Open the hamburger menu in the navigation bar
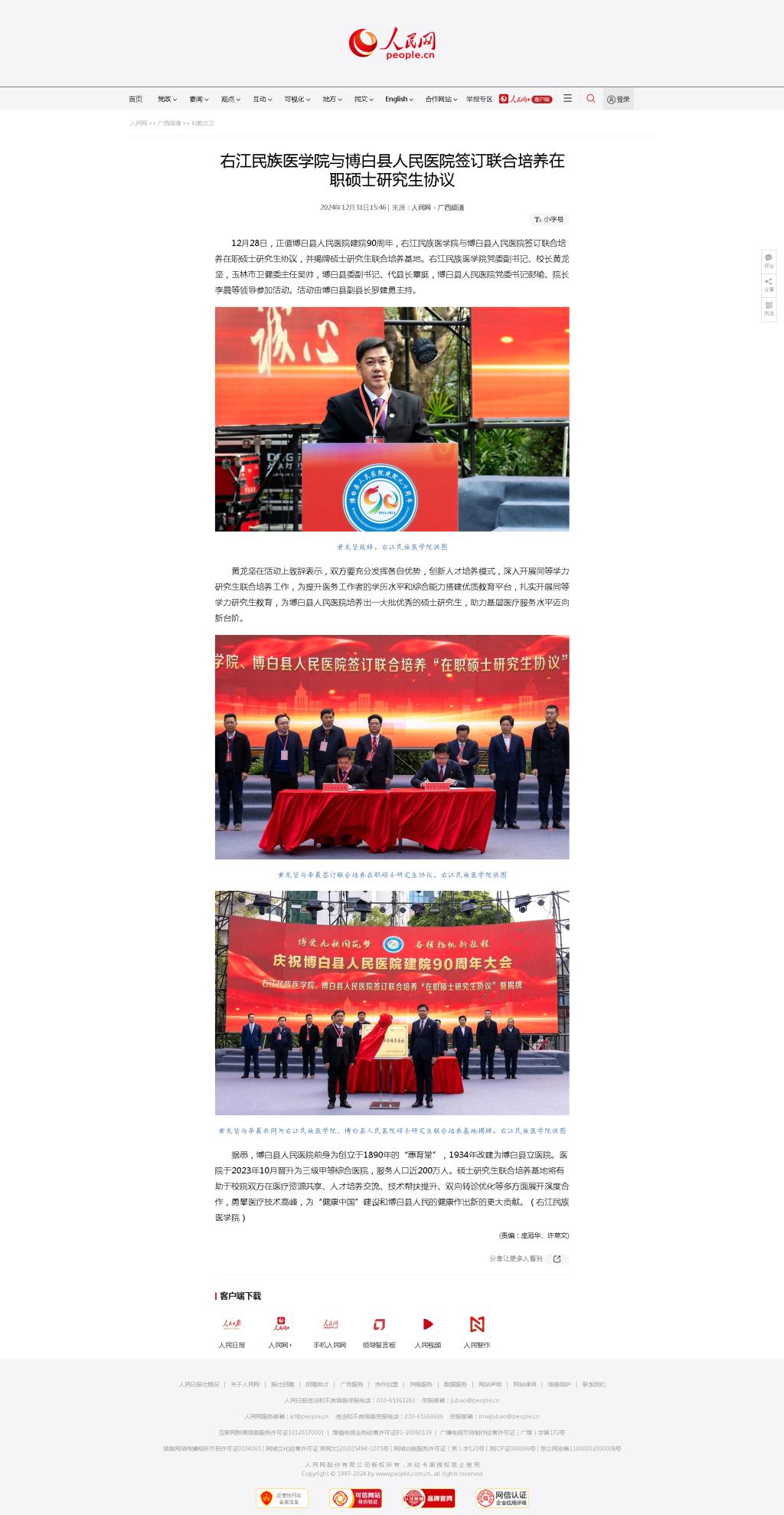 [567, 99]
